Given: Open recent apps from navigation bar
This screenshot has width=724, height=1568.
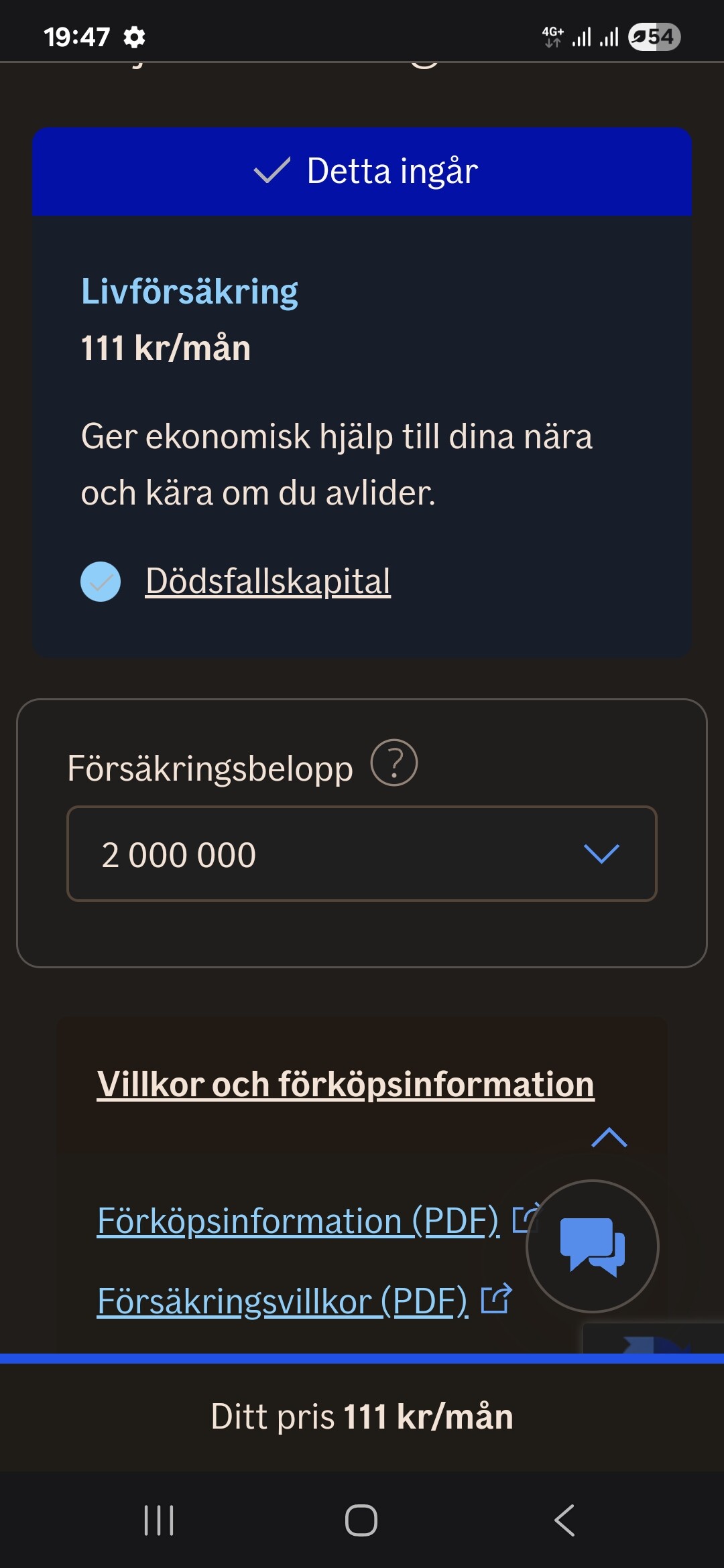Looking at the screenshot, I should click(159, 1520).
